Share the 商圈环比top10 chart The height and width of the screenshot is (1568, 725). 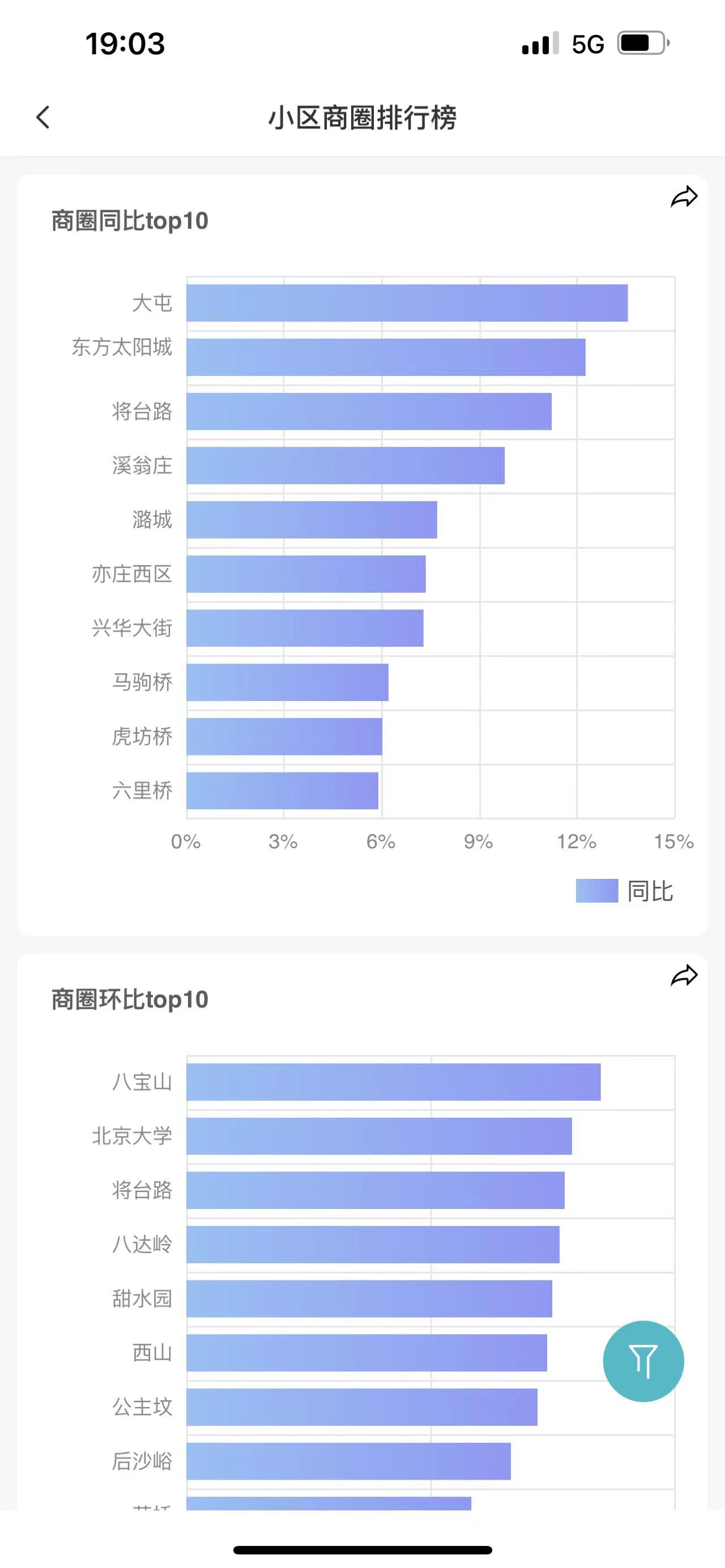point(684,975)
